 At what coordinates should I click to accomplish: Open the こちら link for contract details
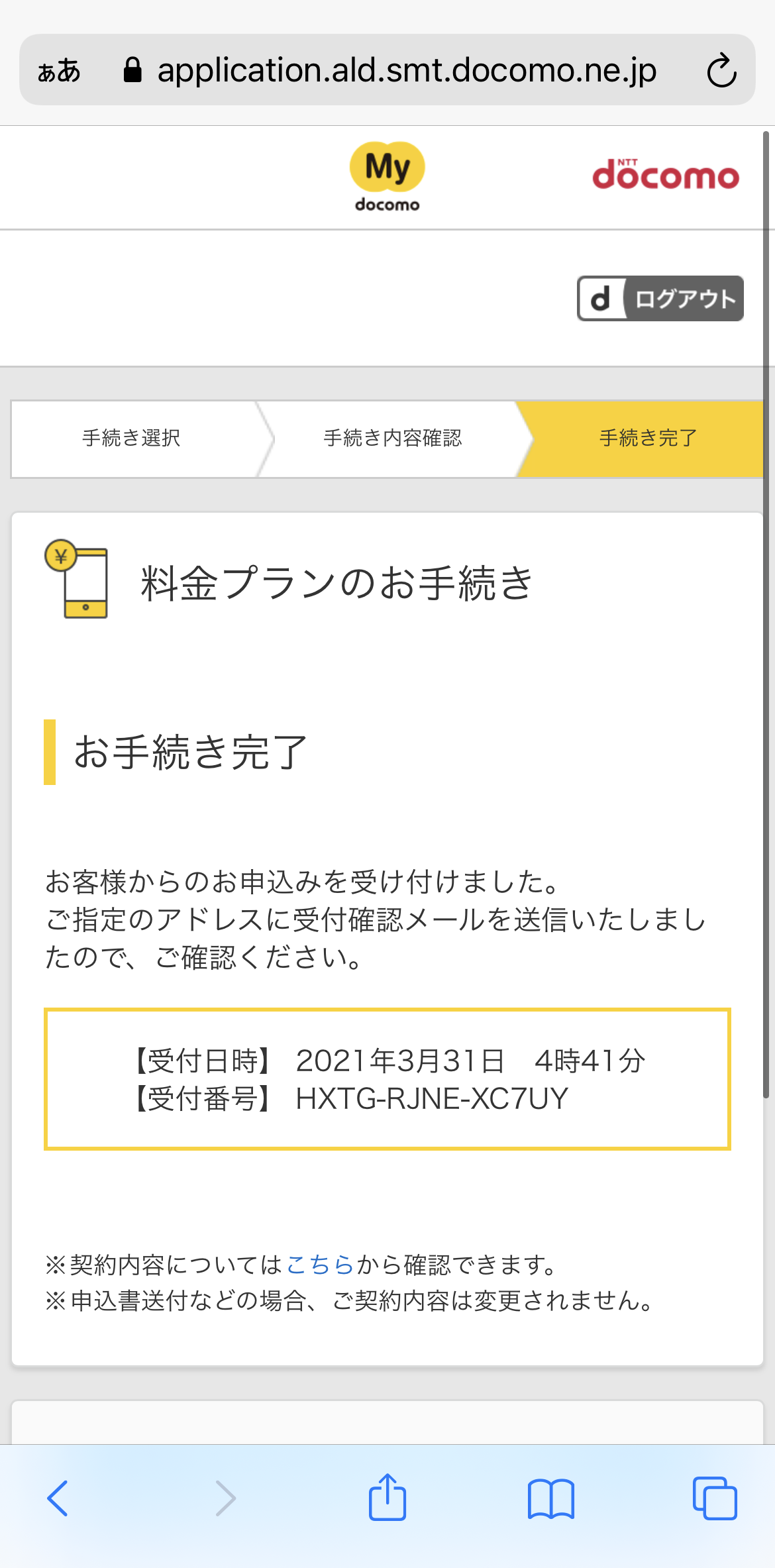[x=321, y=1265]
